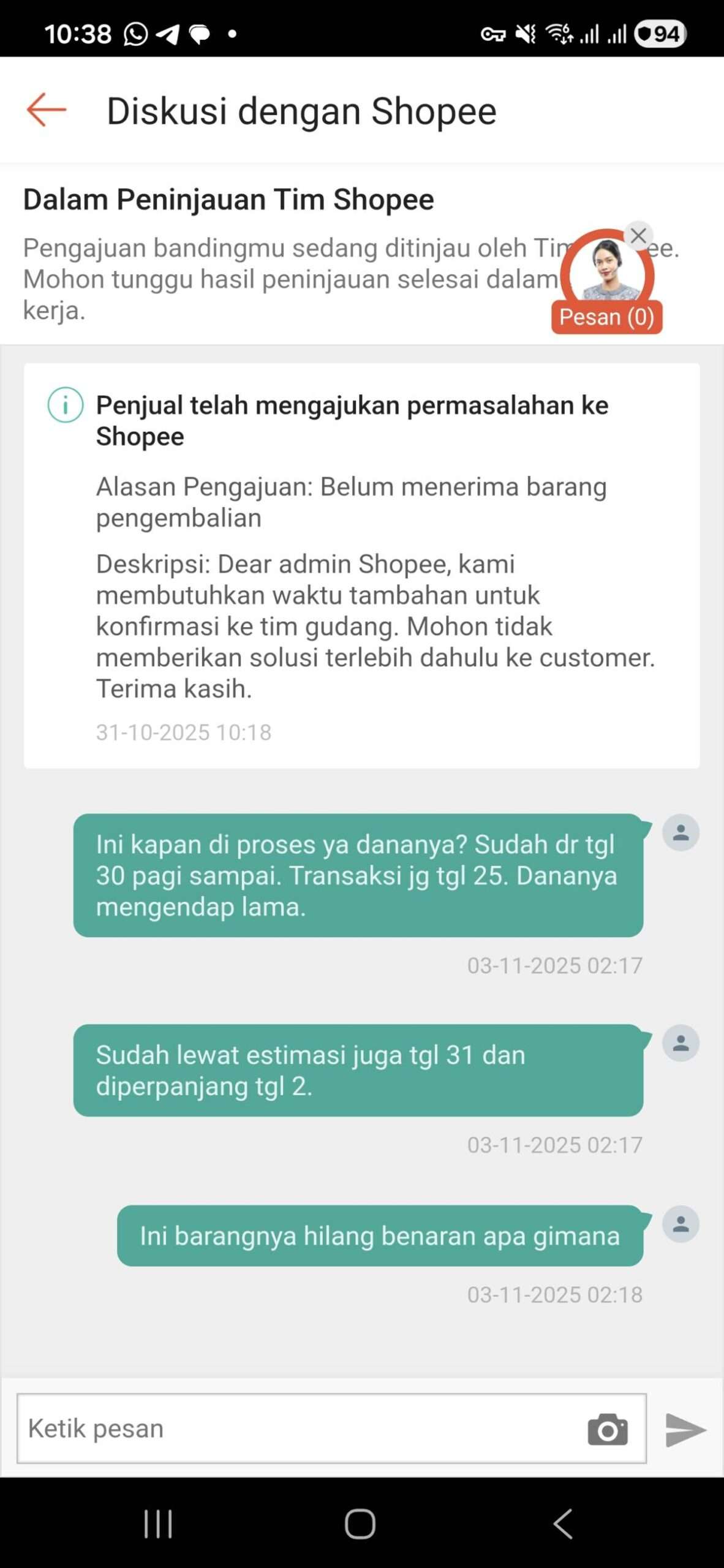Send the message with the arrow icon
Screen dimensions: 724x1568
685,1430
